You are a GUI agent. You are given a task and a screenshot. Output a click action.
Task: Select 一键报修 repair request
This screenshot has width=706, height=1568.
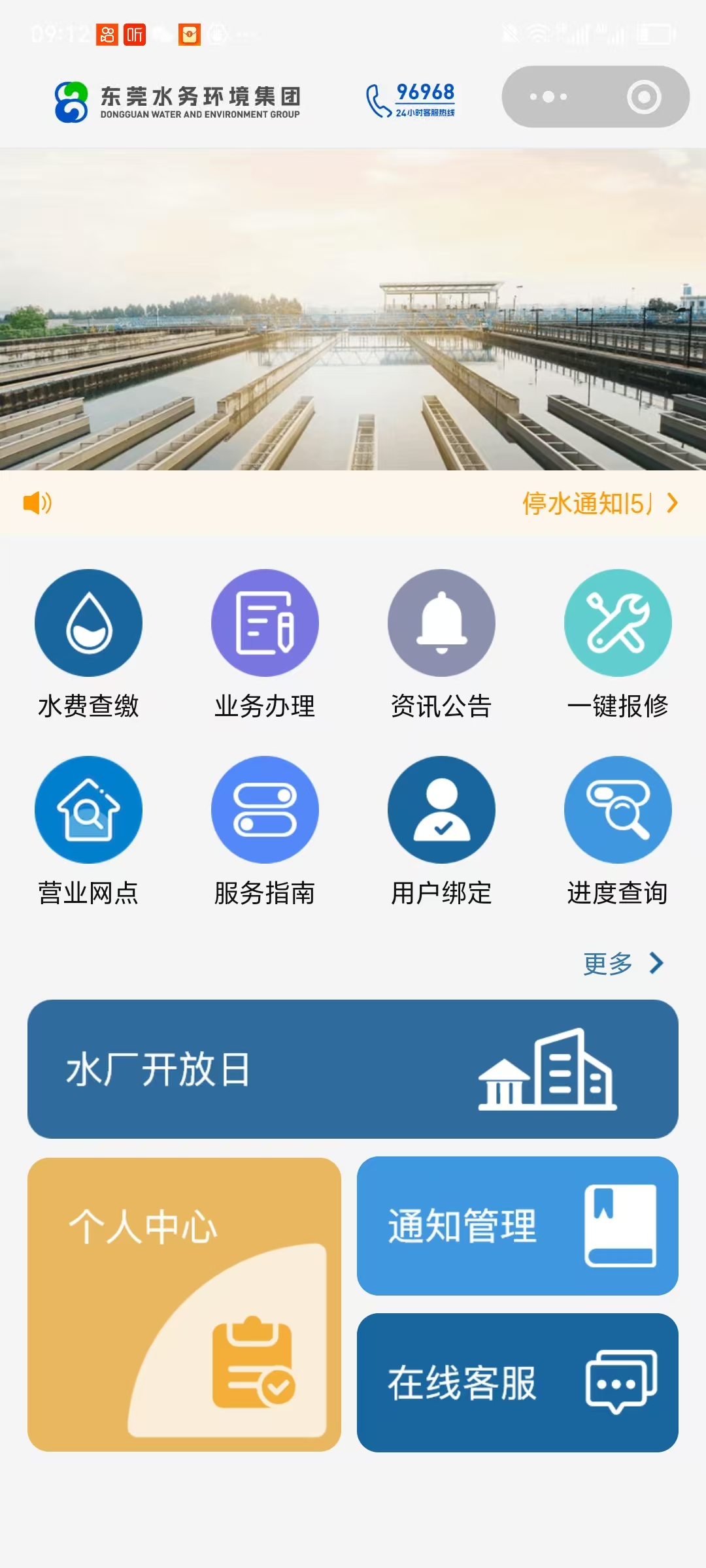[x=618, y=644]
